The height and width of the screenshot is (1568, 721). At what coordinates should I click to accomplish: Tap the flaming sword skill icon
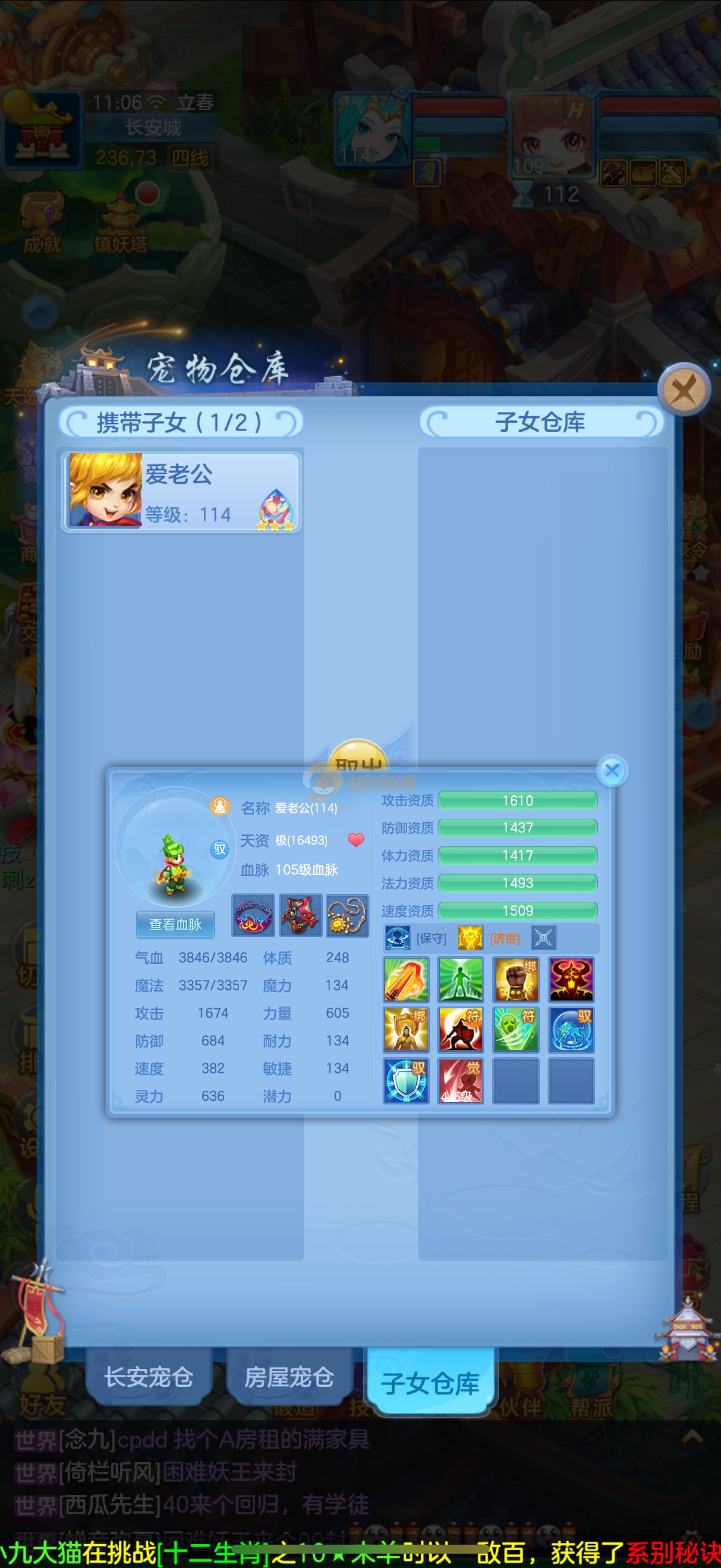406,980
